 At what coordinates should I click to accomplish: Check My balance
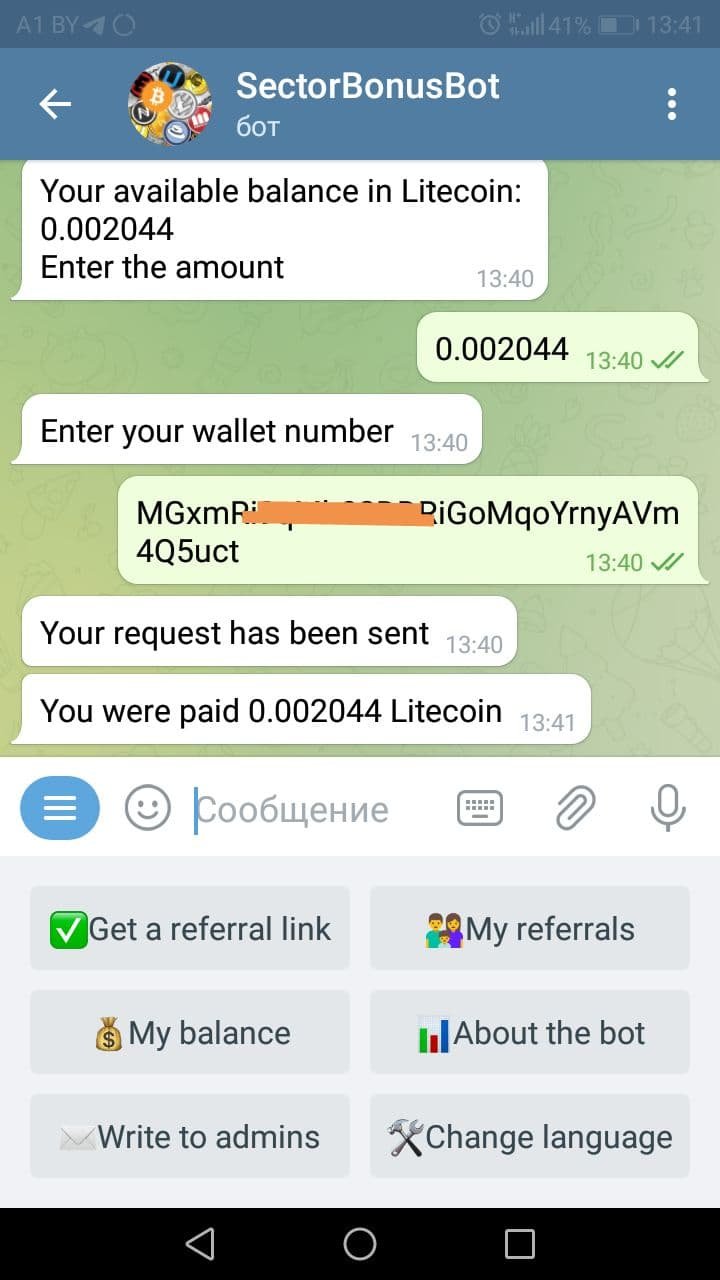(190, 1033)
